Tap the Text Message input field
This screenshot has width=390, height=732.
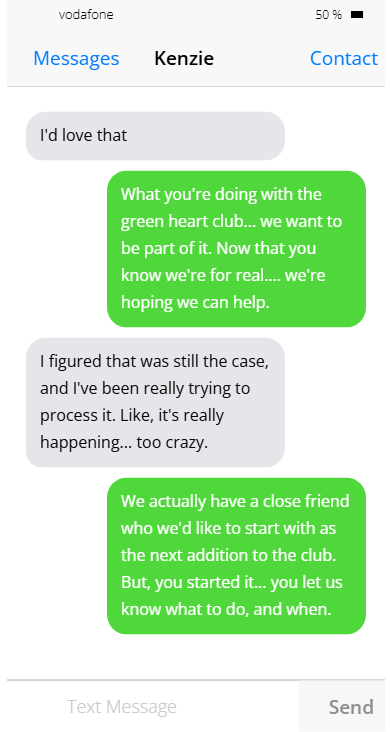click(x=153, y=706)
